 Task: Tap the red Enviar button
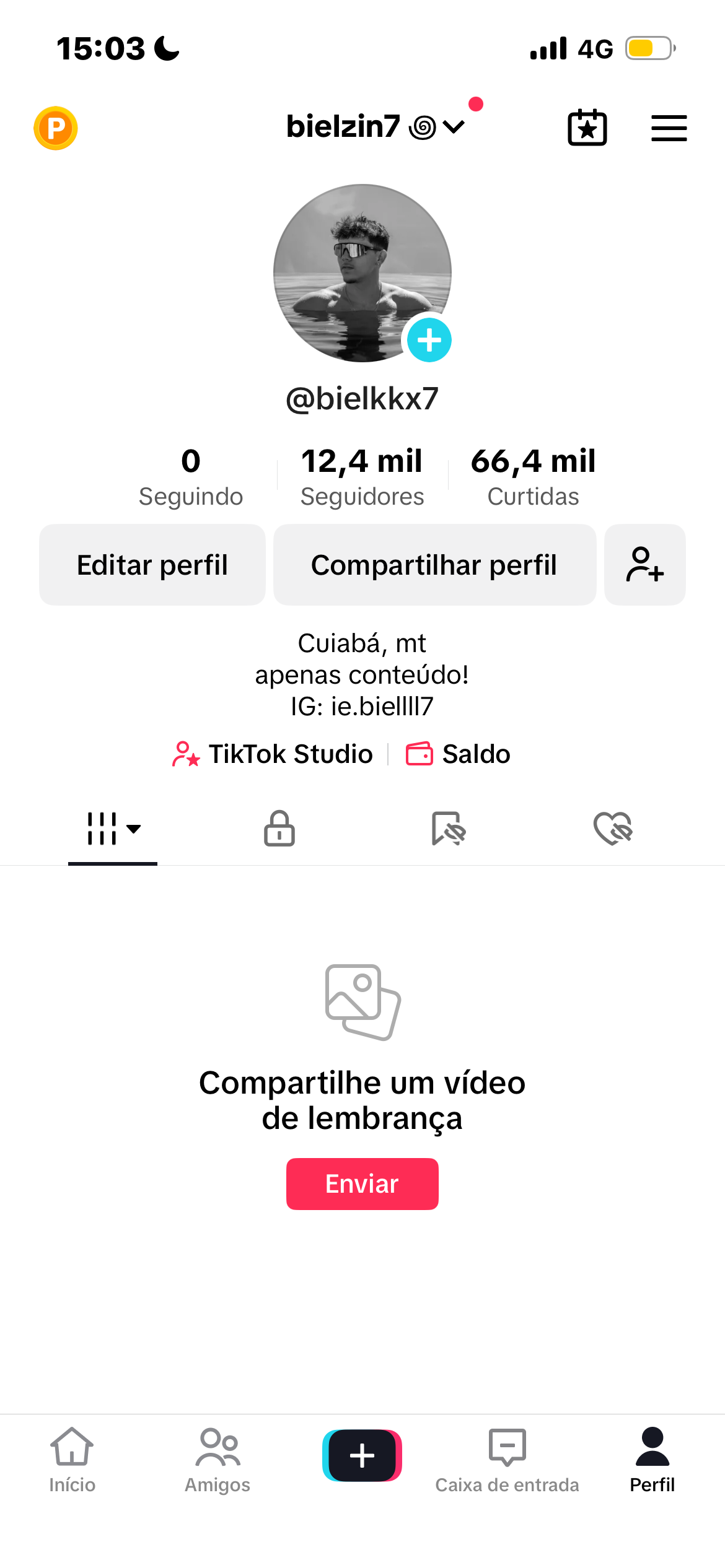[362, 1183]
